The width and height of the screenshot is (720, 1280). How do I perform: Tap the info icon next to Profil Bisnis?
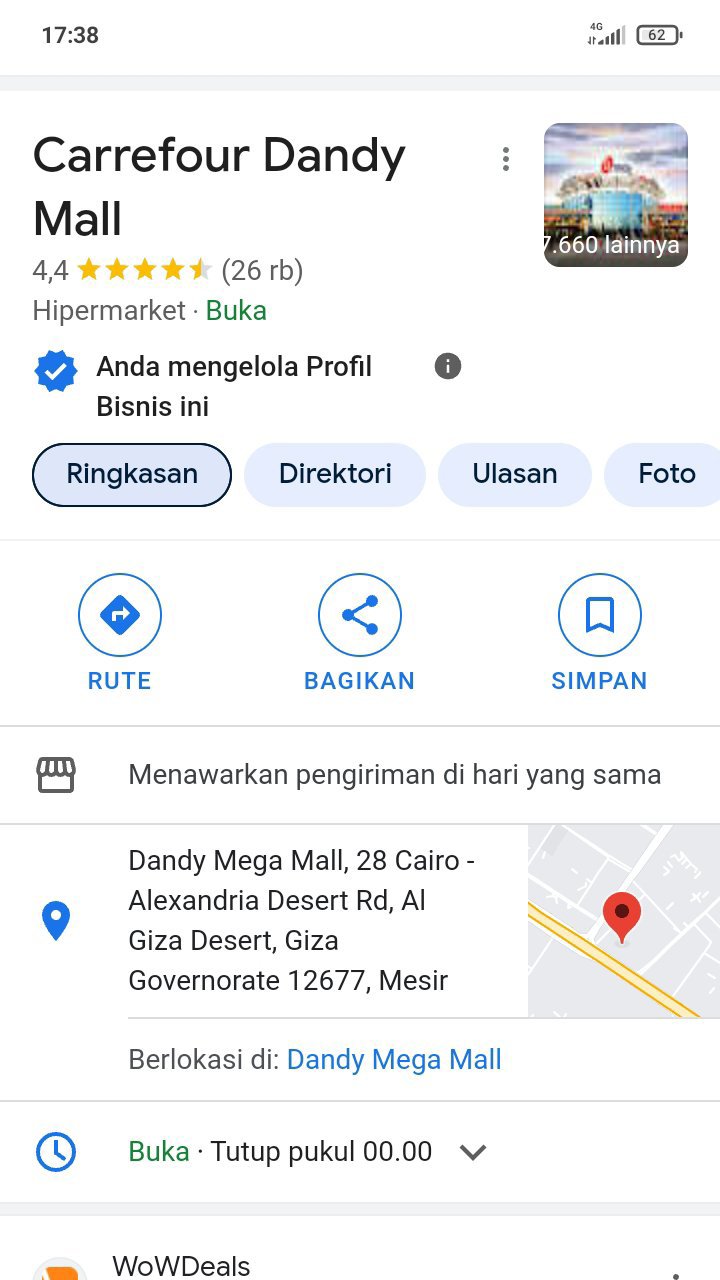[448, 367]
